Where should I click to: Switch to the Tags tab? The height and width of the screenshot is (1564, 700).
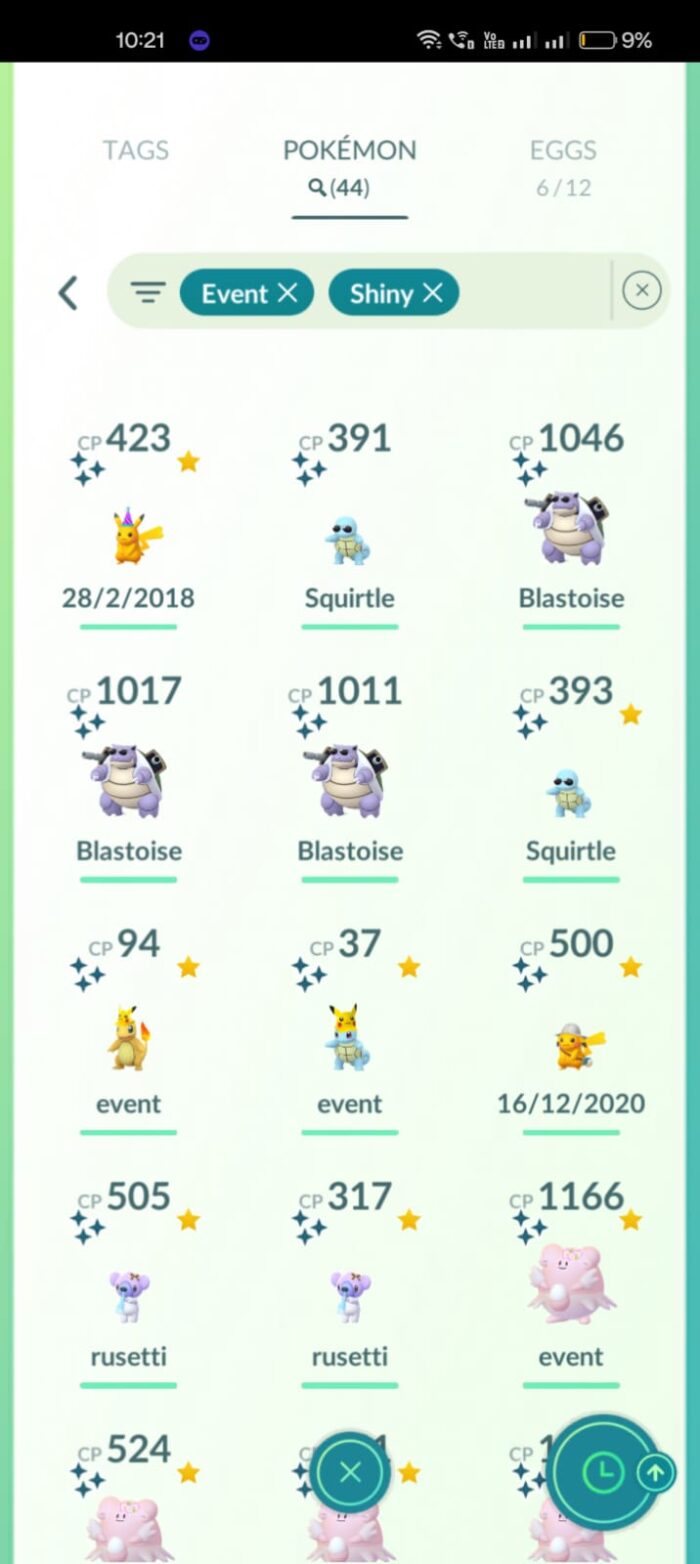click(135, 151)
